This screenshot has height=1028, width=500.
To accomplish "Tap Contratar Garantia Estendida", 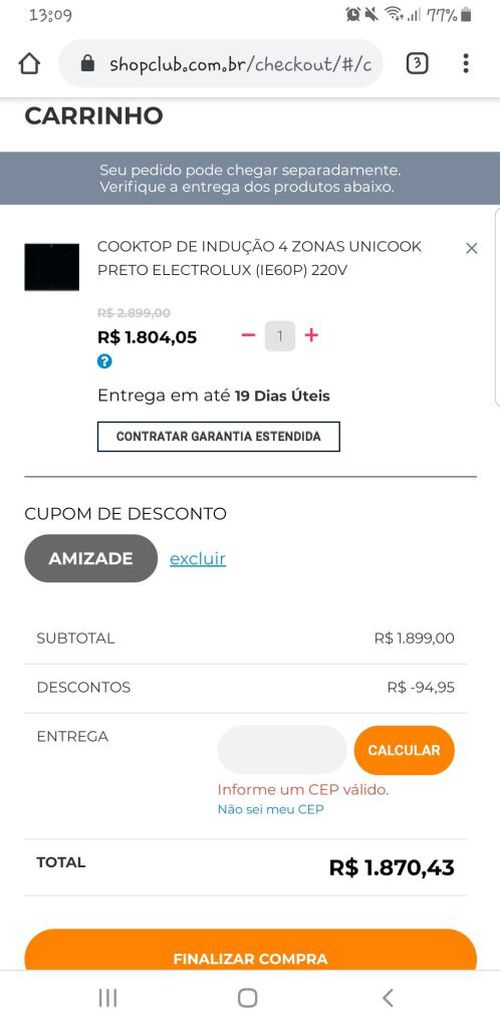I will [x=219, y=437].
